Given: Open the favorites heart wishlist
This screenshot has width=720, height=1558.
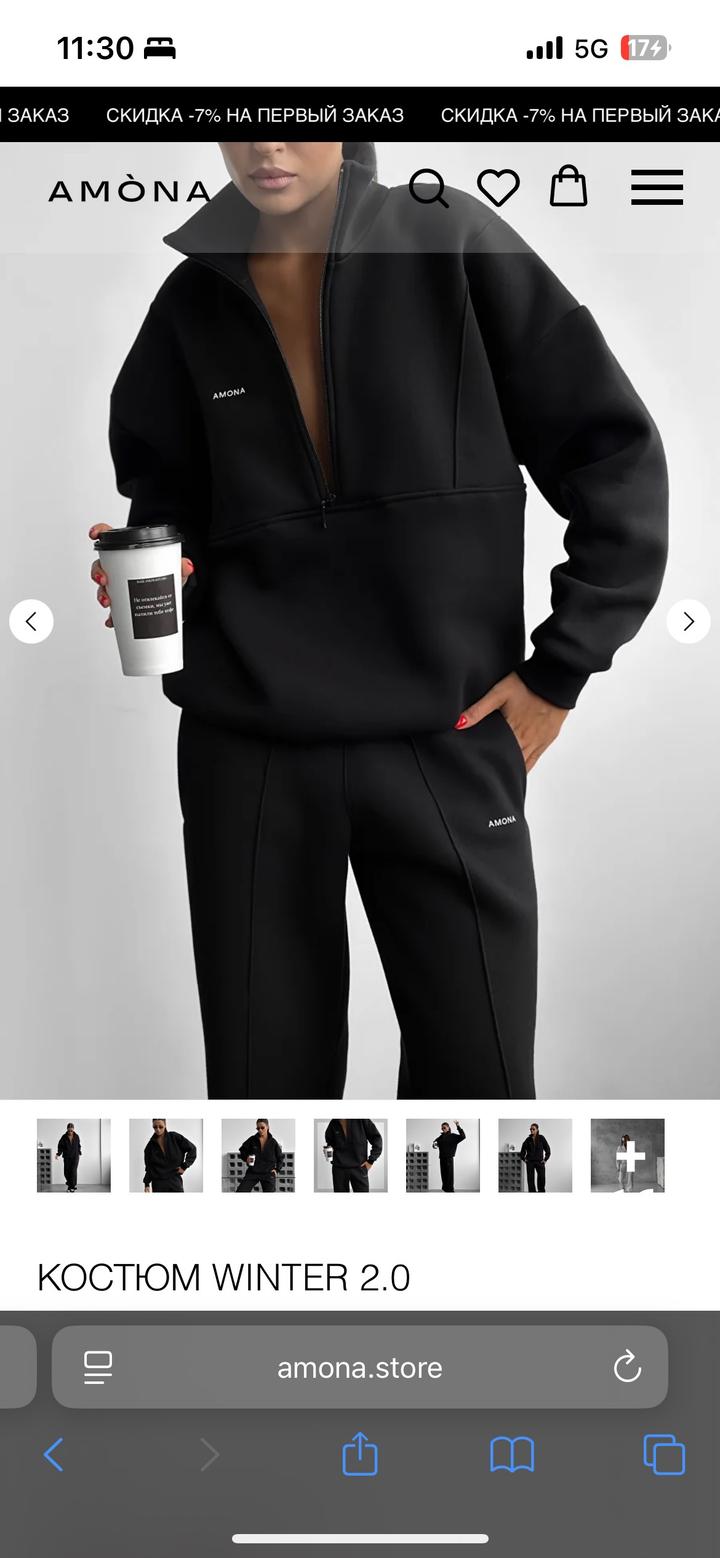Looking at the screenshot, I should (498, 188).
